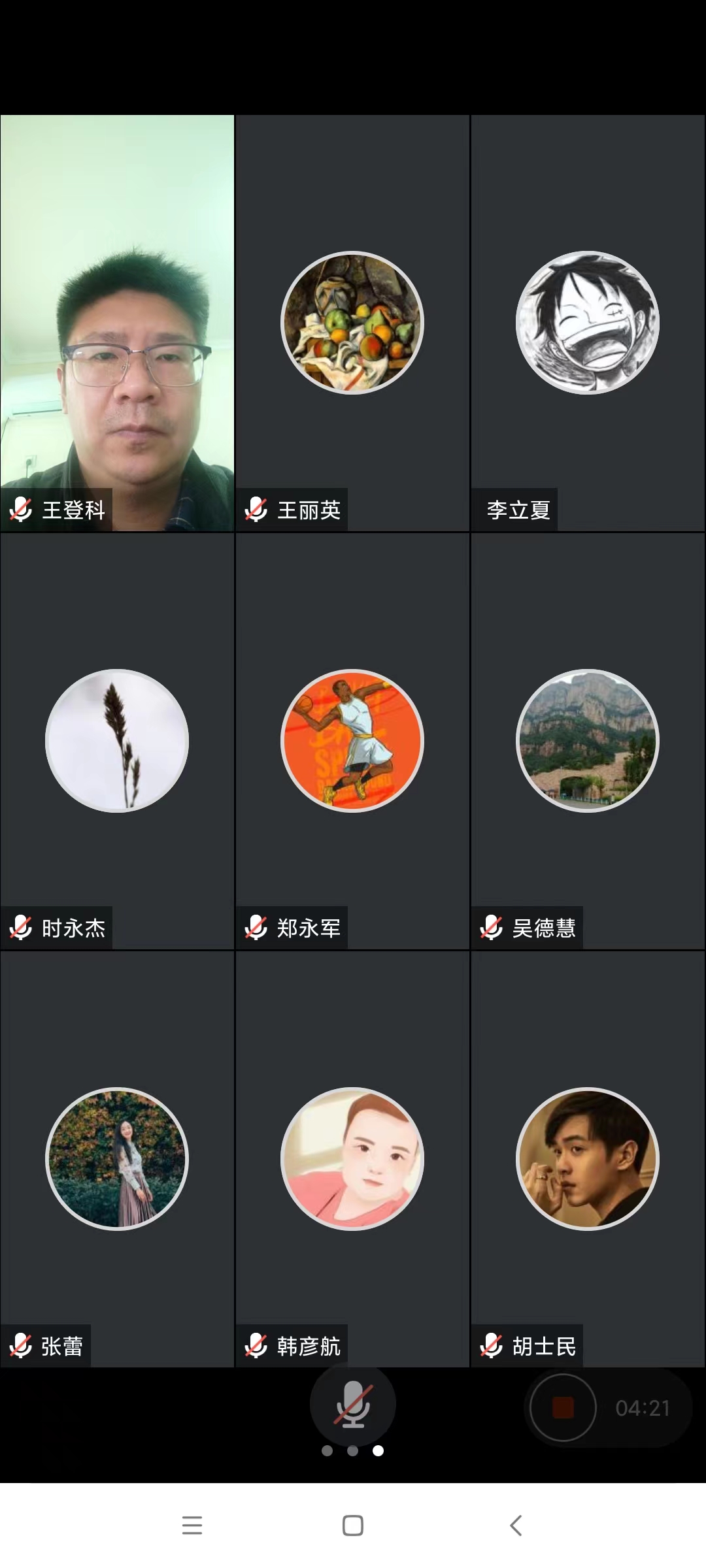Screen dimensions: 706x1568
Task: Open recent apps from the navigation bar
Action: tap(192, 1526)
